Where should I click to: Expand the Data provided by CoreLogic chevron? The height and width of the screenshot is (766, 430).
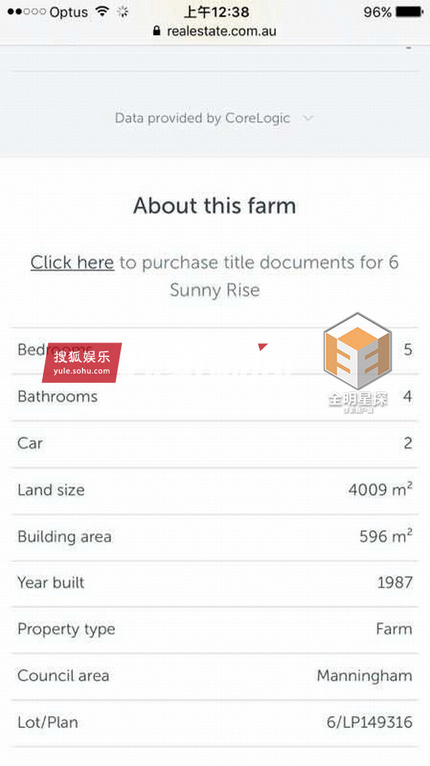point(307,118)
